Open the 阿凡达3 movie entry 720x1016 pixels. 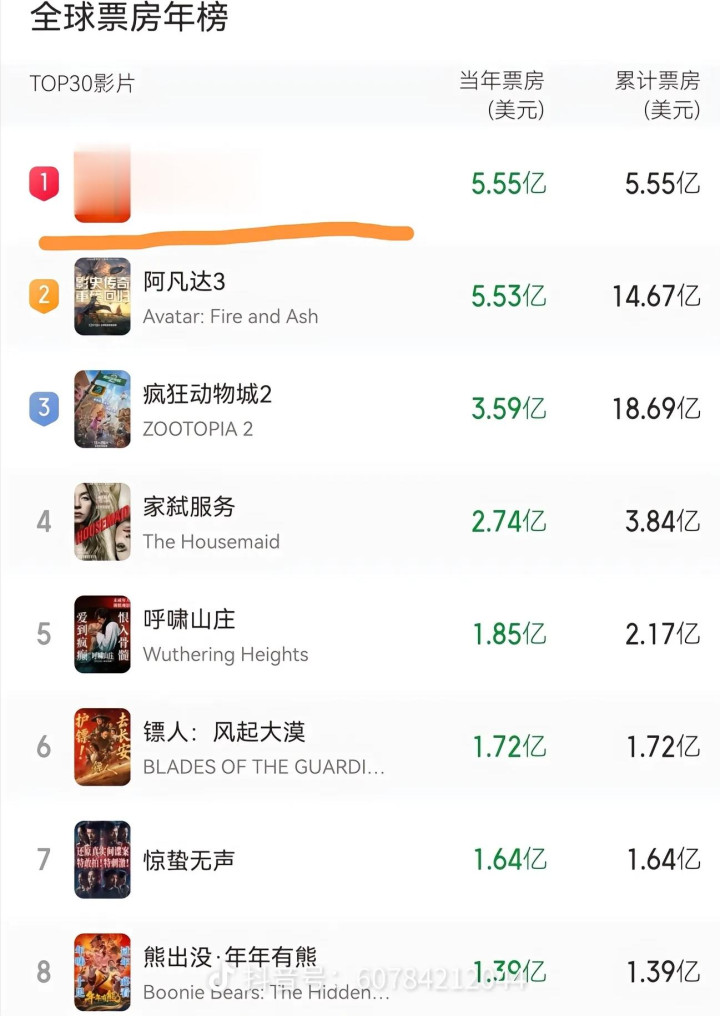(x=185, y=283)
